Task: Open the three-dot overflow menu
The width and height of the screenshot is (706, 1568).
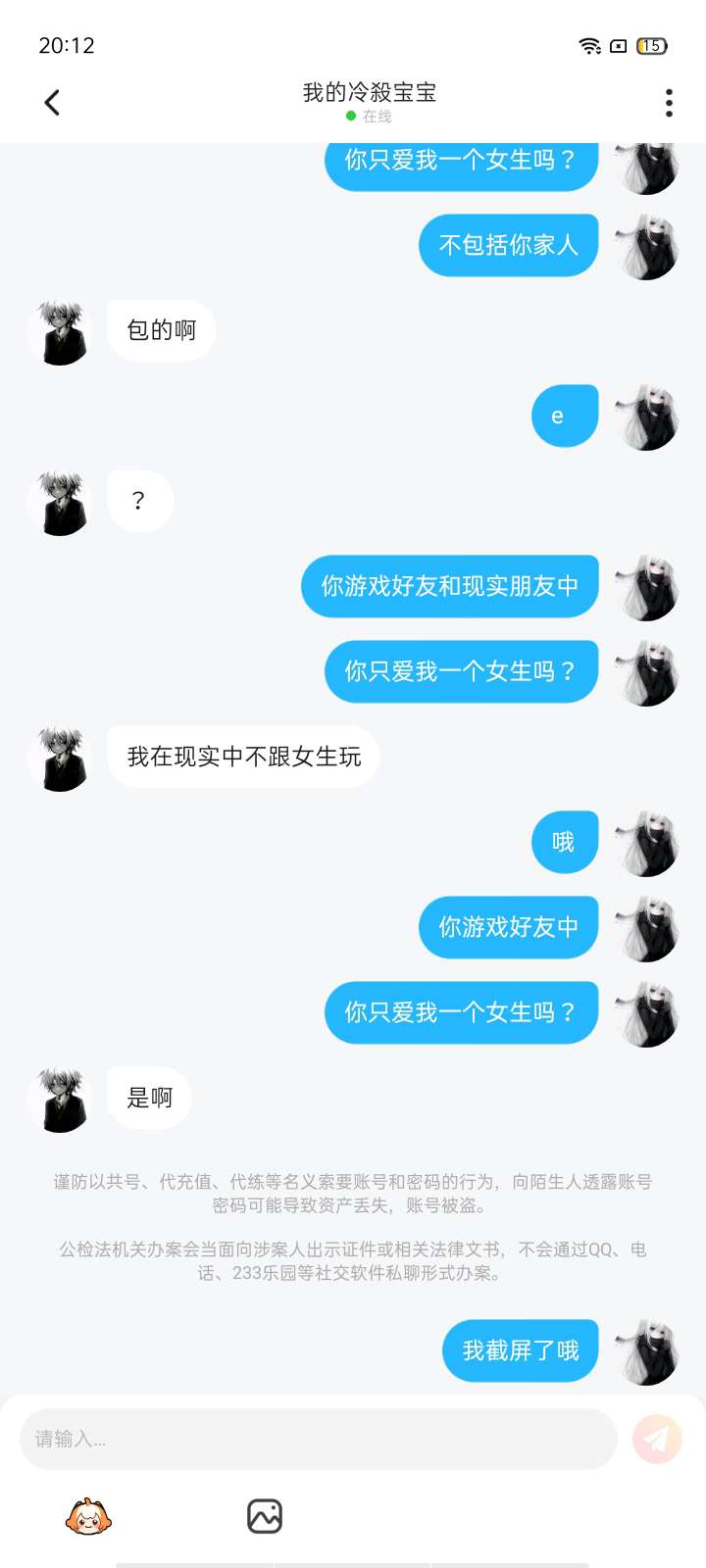Action: click(669, 102)
